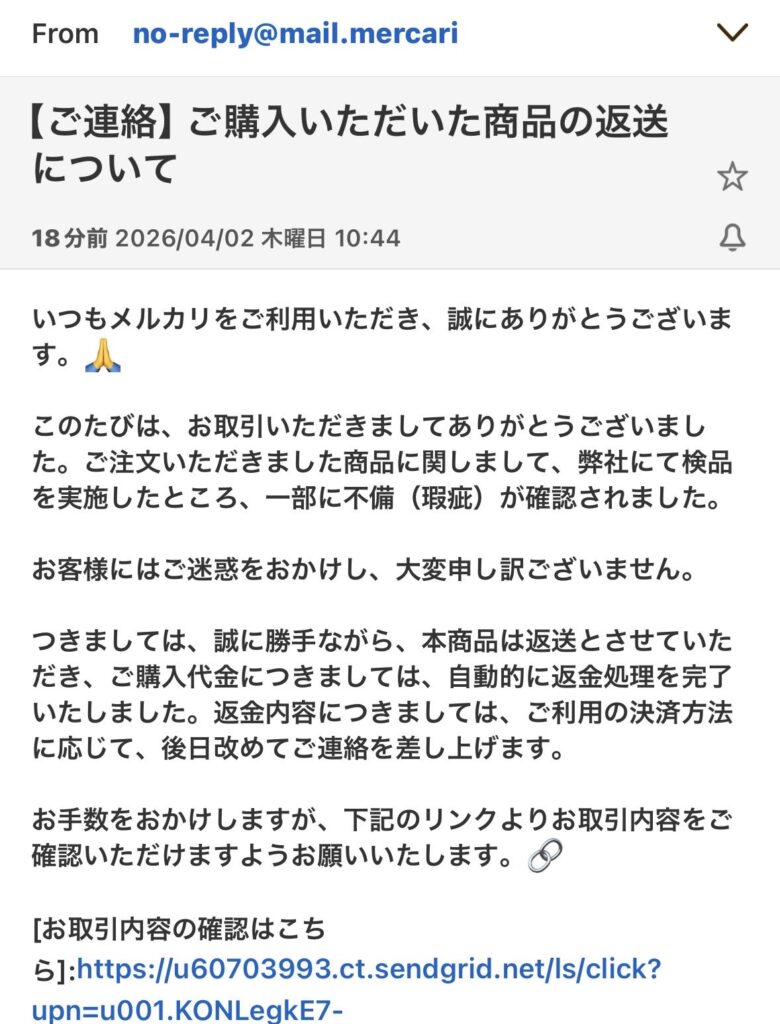Expand the sender details chevron

pyautogui.click(x=733, y=33)
